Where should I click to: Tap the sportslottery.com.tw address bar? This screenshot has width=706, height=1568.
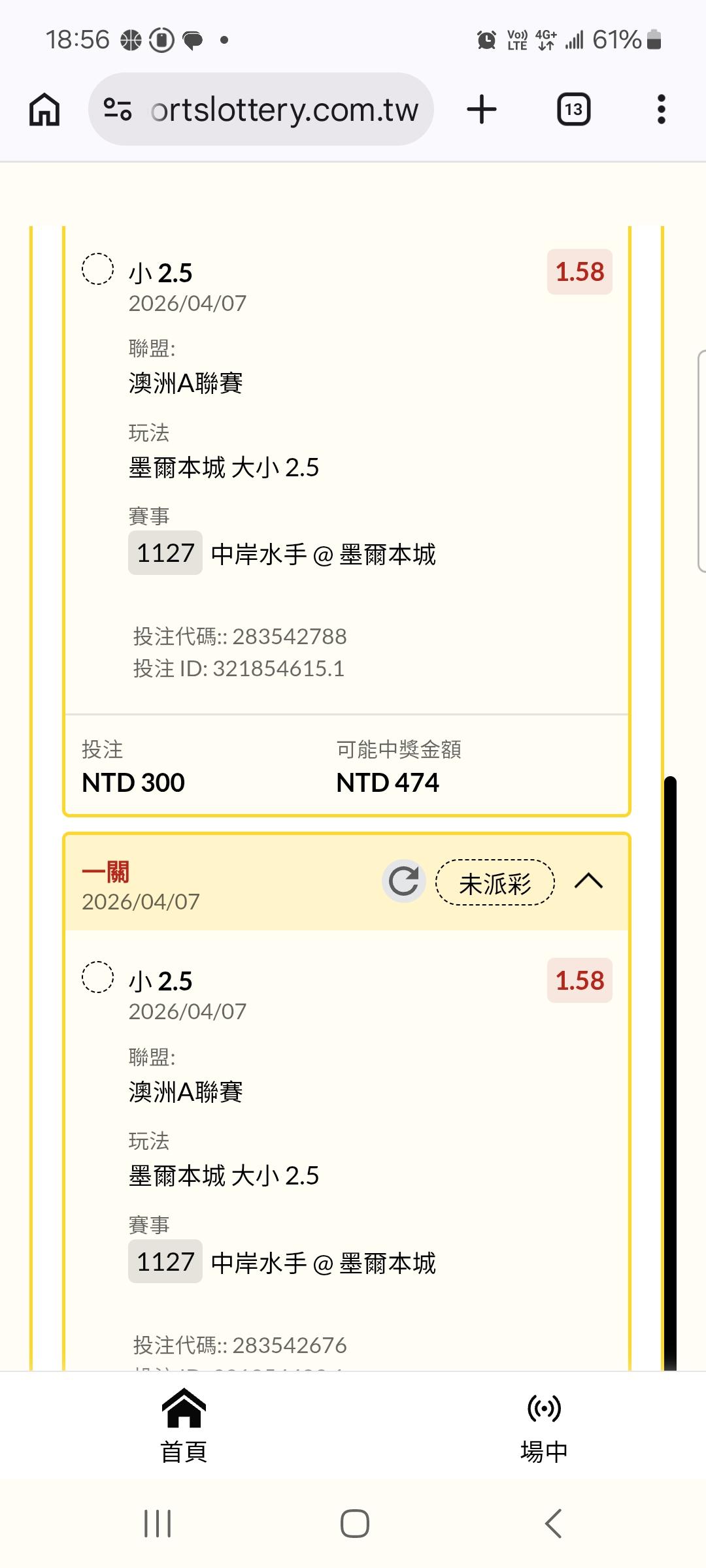coord(261,109)
